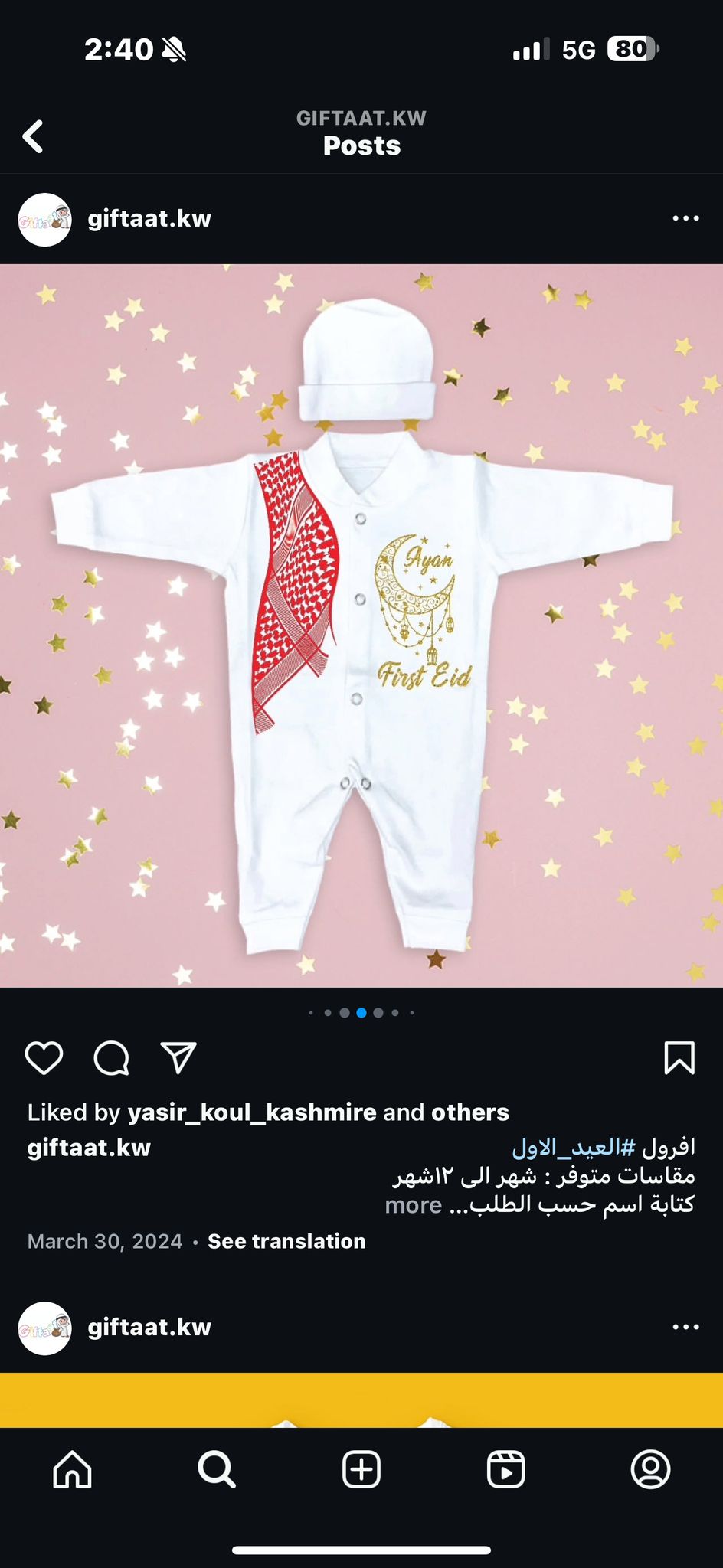Open overflow menu on the second giftaat.kw post
The width and height of the screenshot is (723, 1568).
pyautogui.click(x=685, y=1327)
